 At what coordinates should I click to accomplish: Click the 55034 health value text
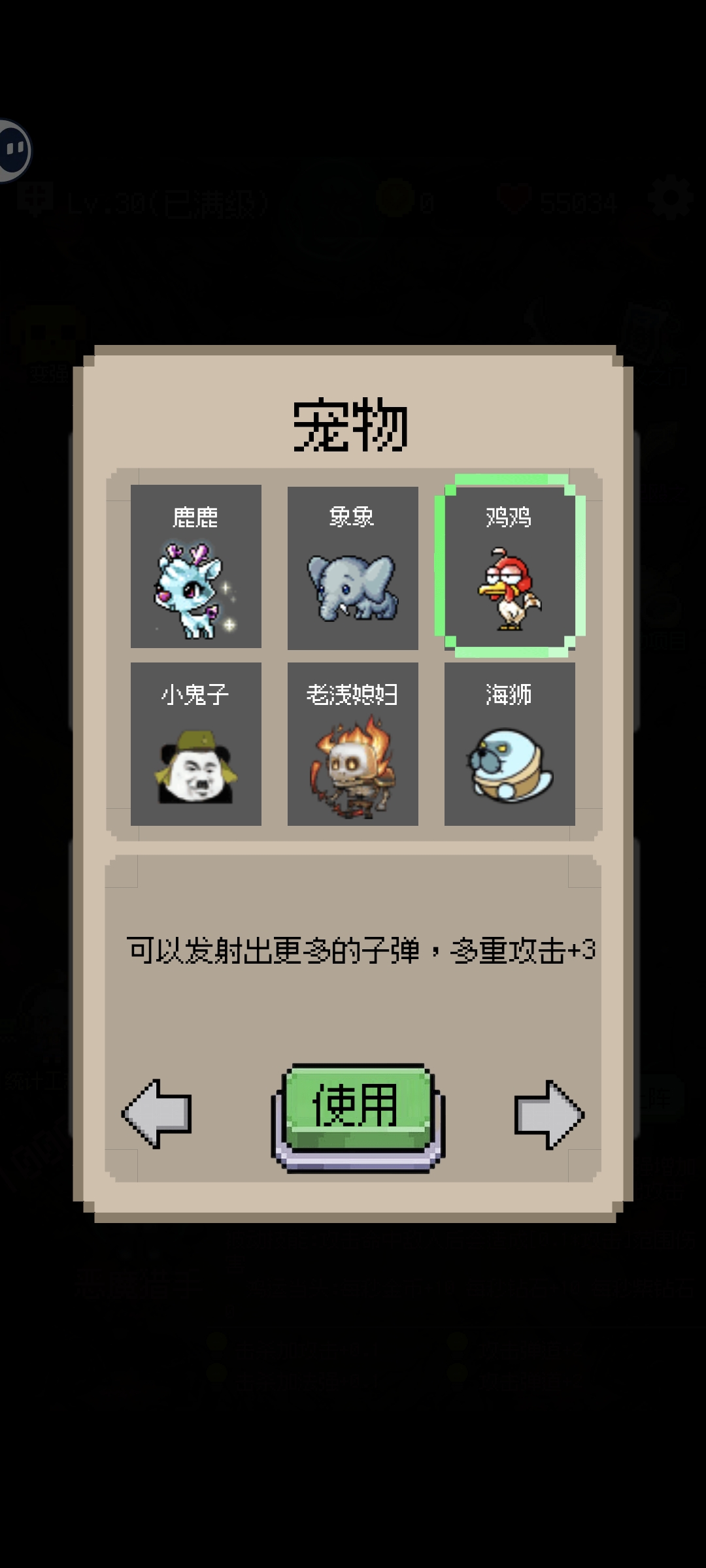click(578, 201)
